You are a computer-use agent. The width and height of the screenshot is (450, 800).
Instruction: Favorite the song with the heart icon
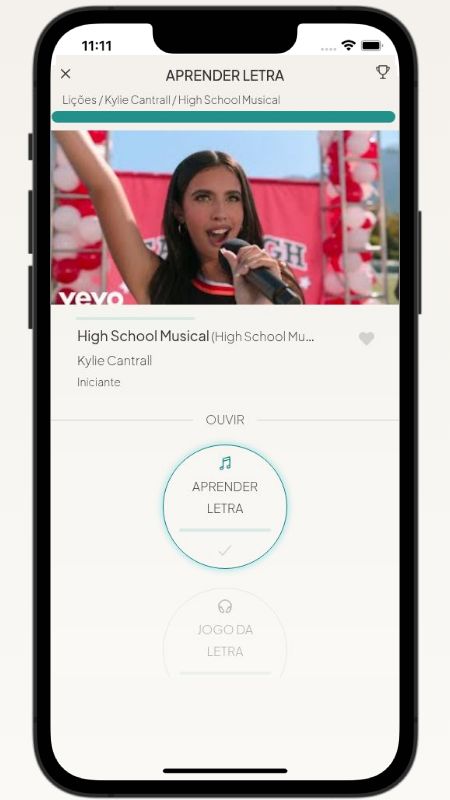coord(366,338)
